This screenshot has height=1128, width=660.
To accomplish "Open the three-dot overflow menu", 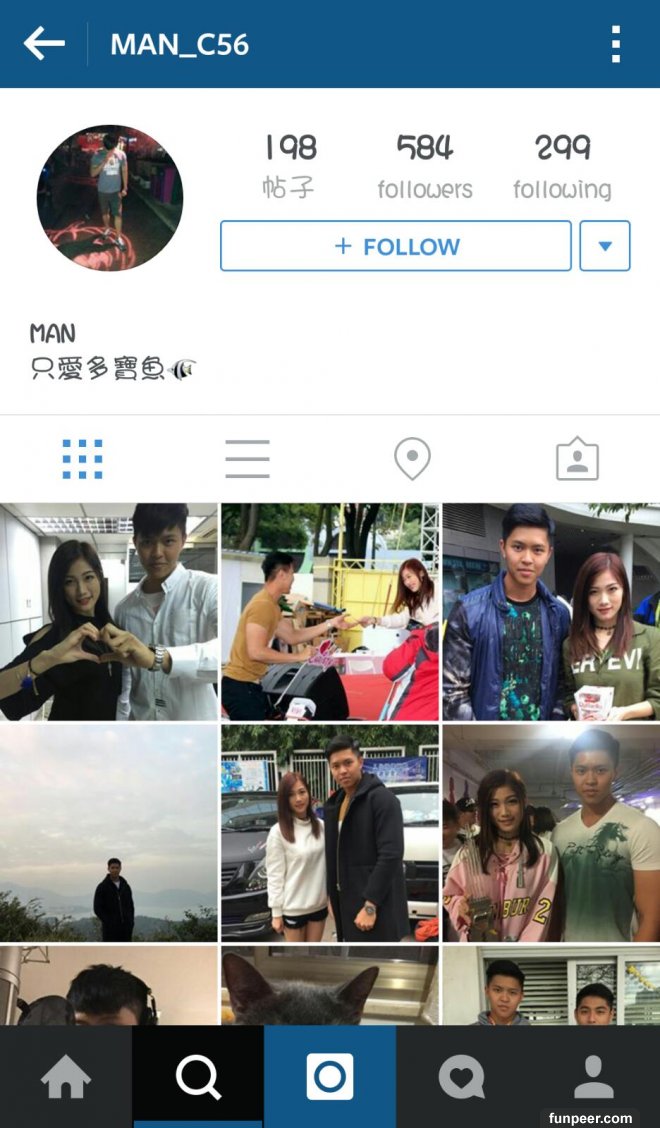I will click(615, 44).
